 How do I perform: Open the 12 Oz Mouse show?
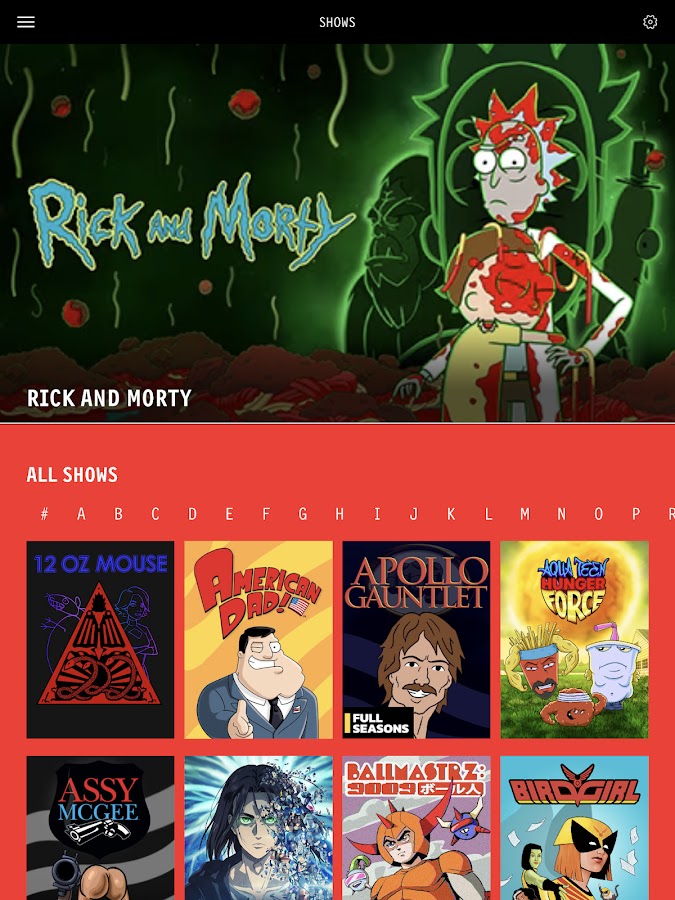[100, 639]
